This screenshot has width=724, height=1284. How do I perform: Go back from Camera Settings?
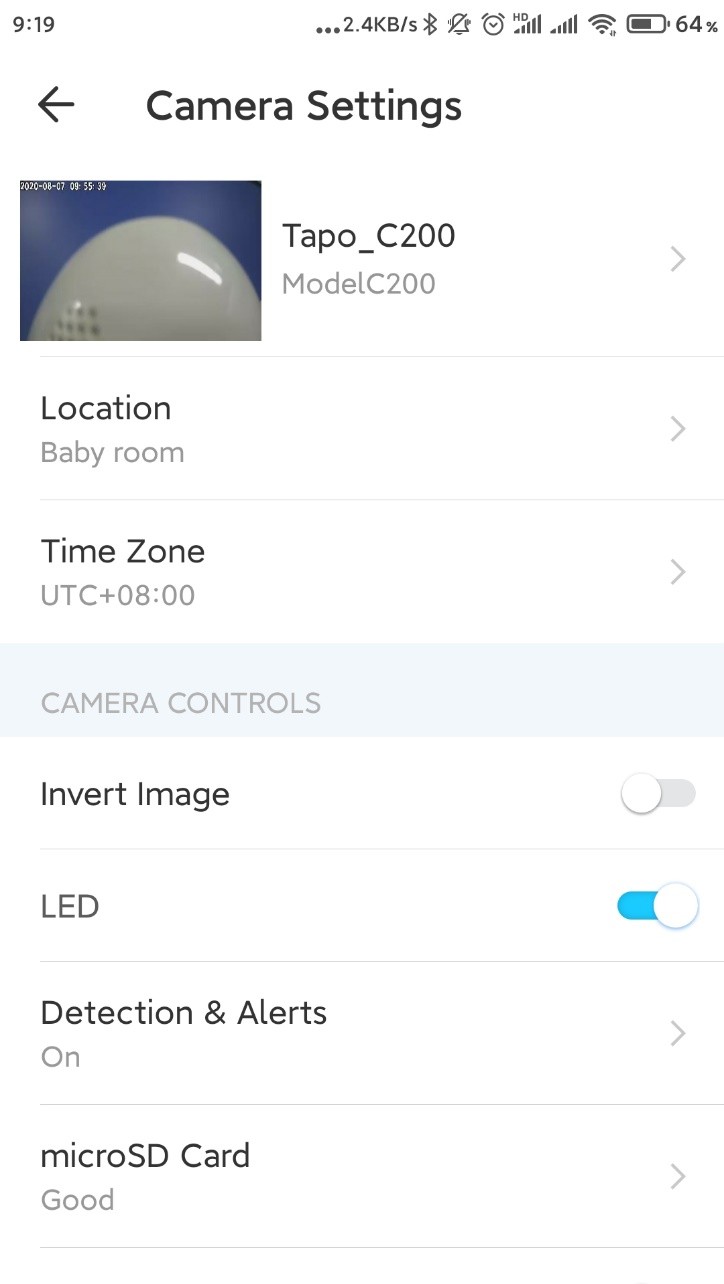(56, 105)
